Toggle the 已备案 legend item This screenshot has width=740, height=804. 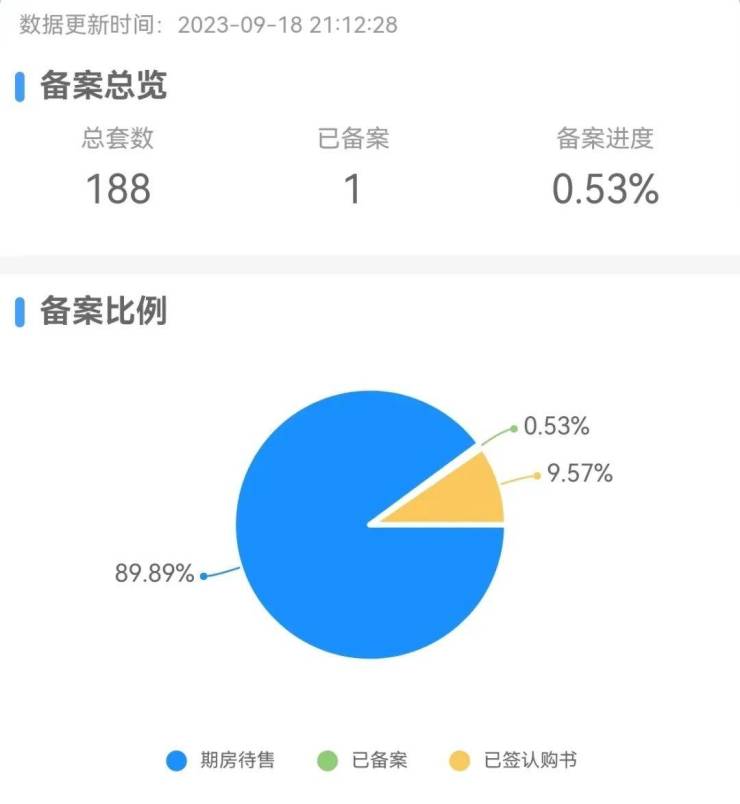coord(362,761)
